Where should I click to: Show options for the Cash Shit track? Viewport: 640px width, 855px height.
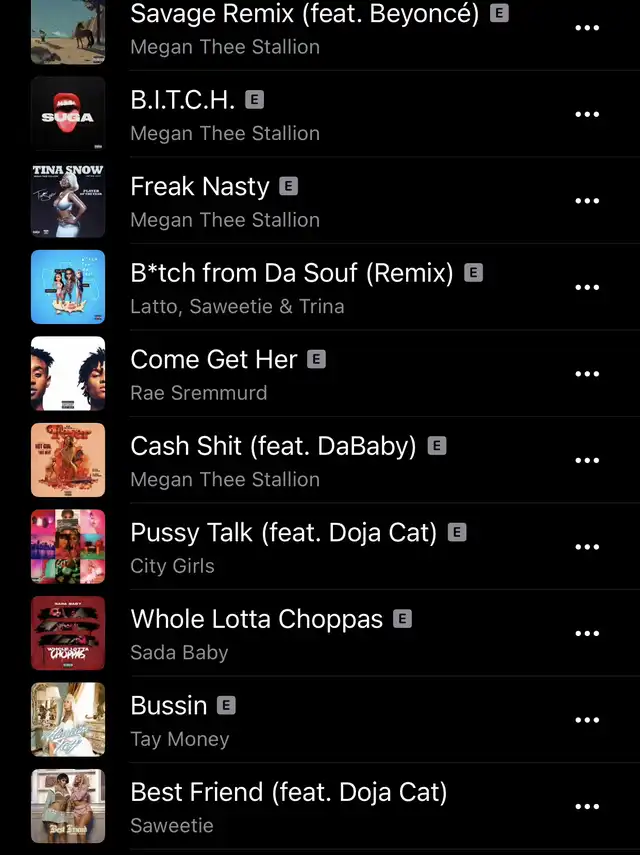click(x=587, y=461)
